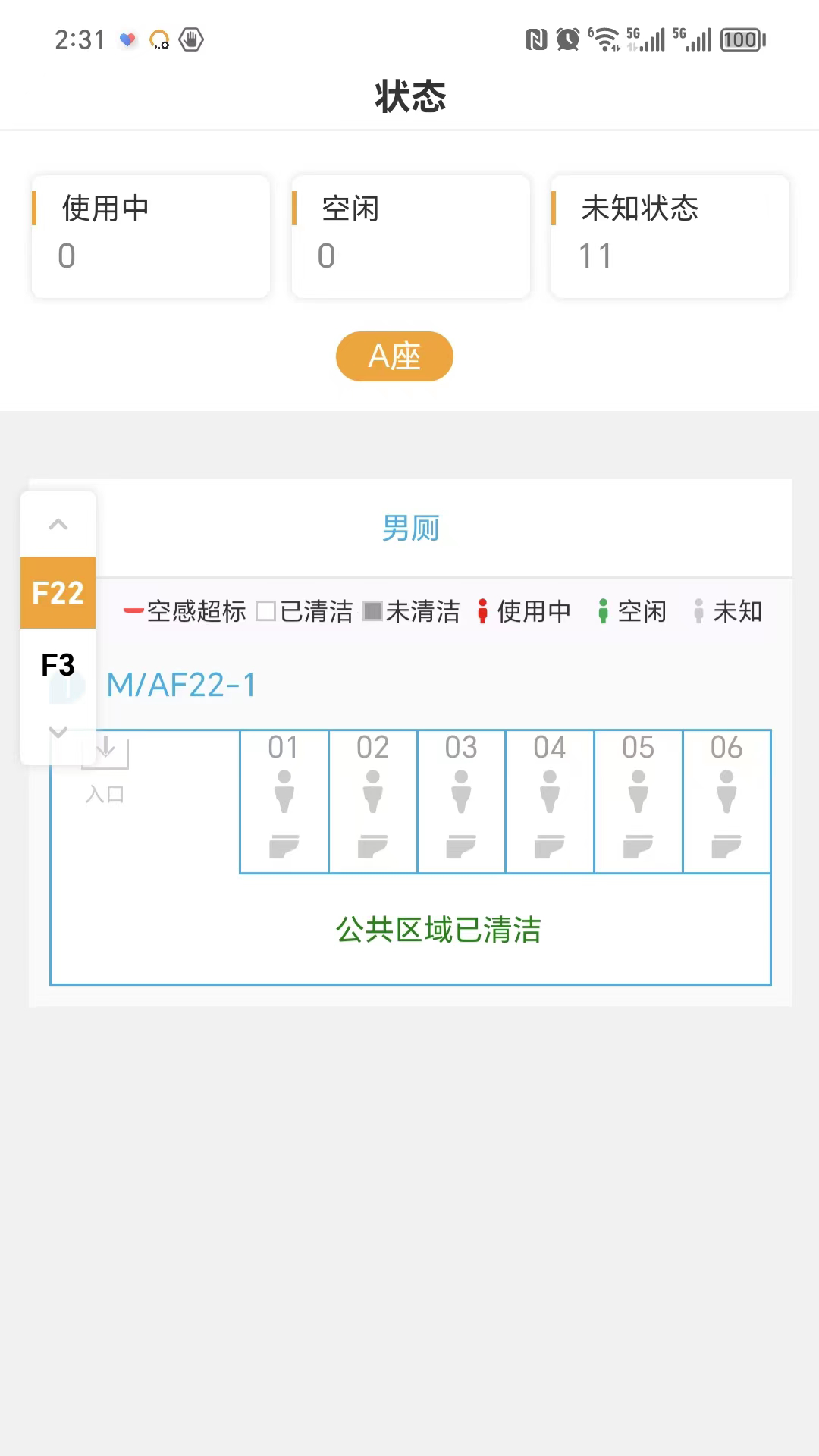Click the green 空闲 person icon in legend

point(603,611)
